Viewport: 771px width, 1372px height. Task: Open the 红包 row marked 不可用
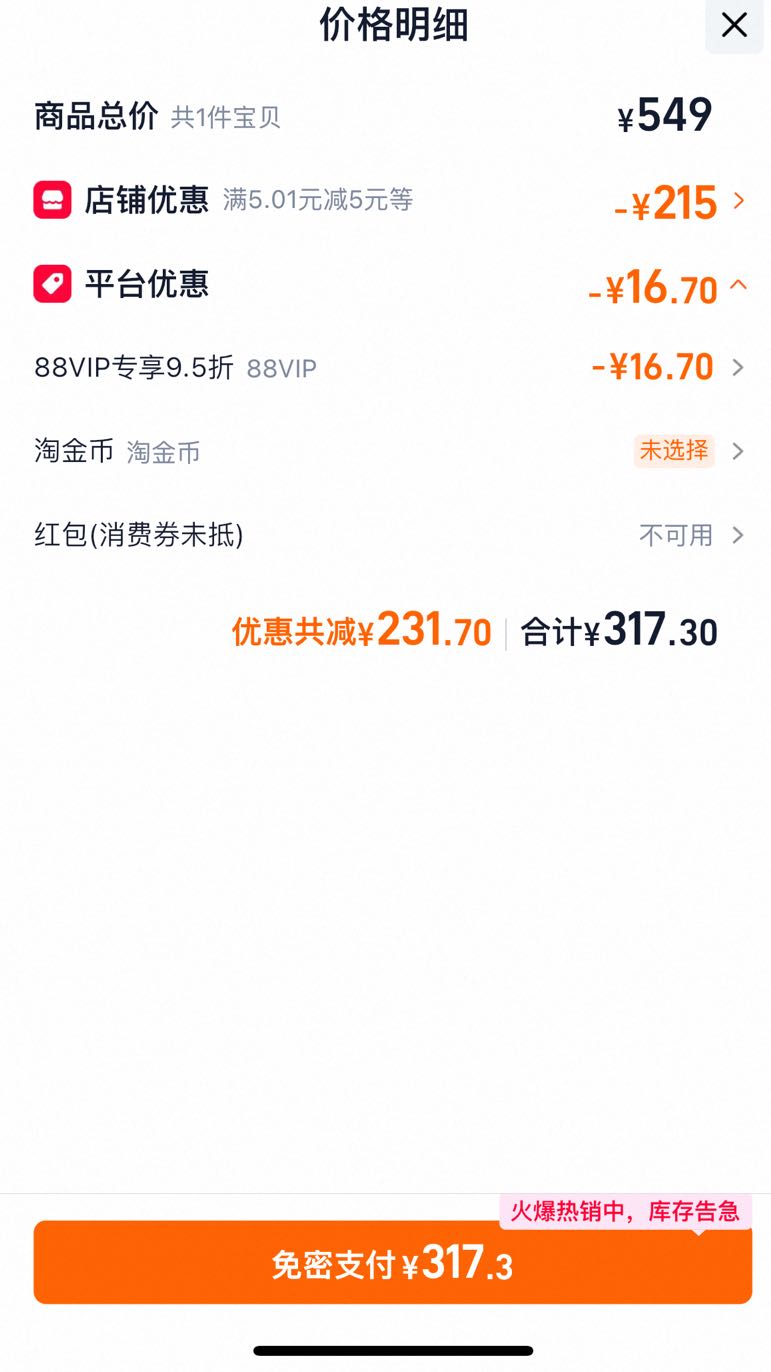(x=391, y=535)
